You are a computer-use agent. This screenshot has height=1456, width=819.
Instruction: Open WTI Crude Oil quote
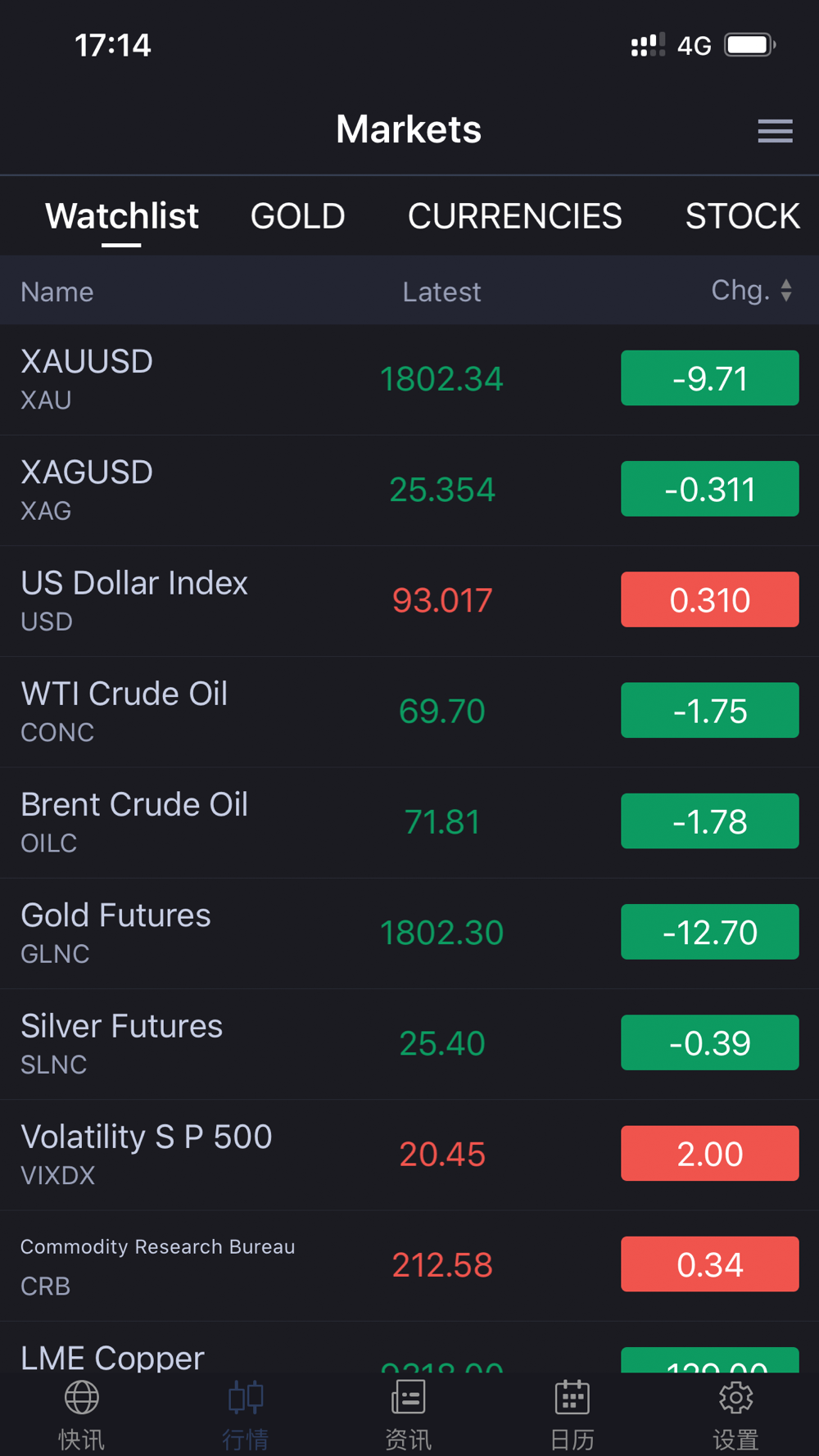pos(409,712)
